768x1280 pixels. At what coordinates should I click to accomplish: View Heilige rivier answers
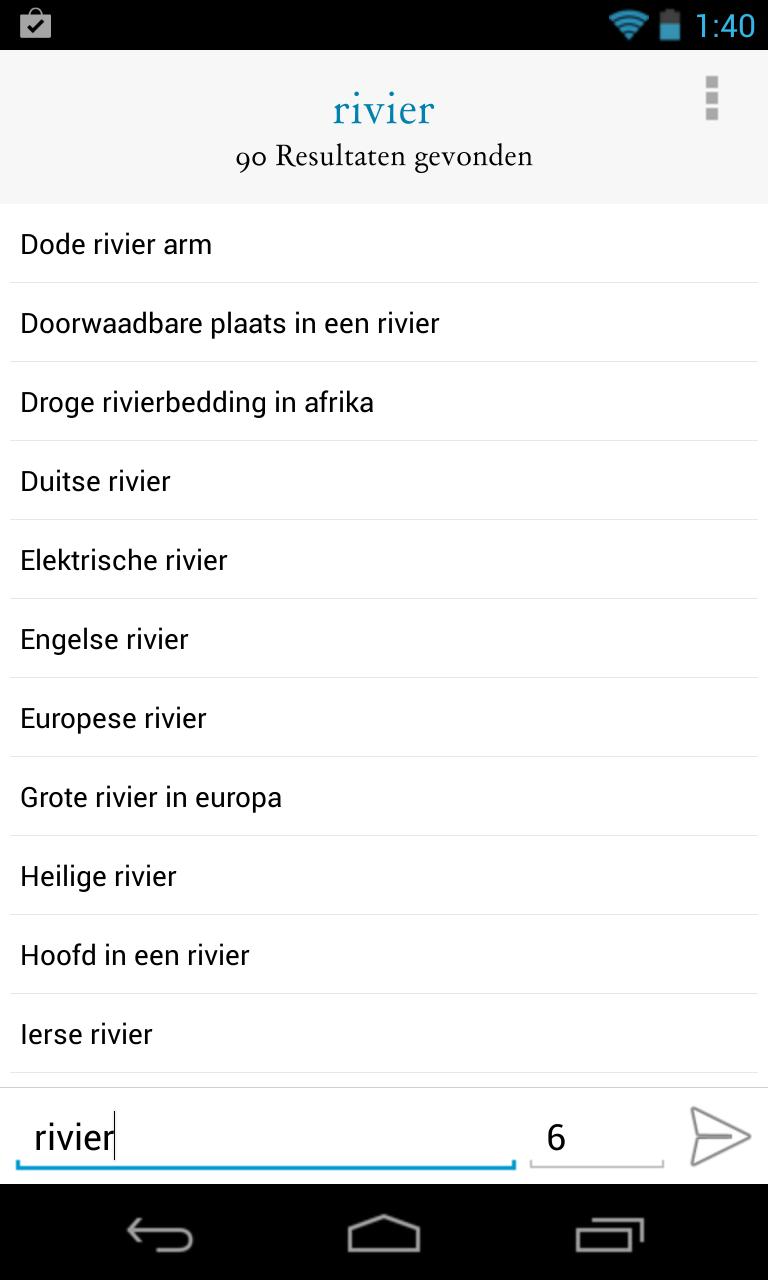[384, 876]
